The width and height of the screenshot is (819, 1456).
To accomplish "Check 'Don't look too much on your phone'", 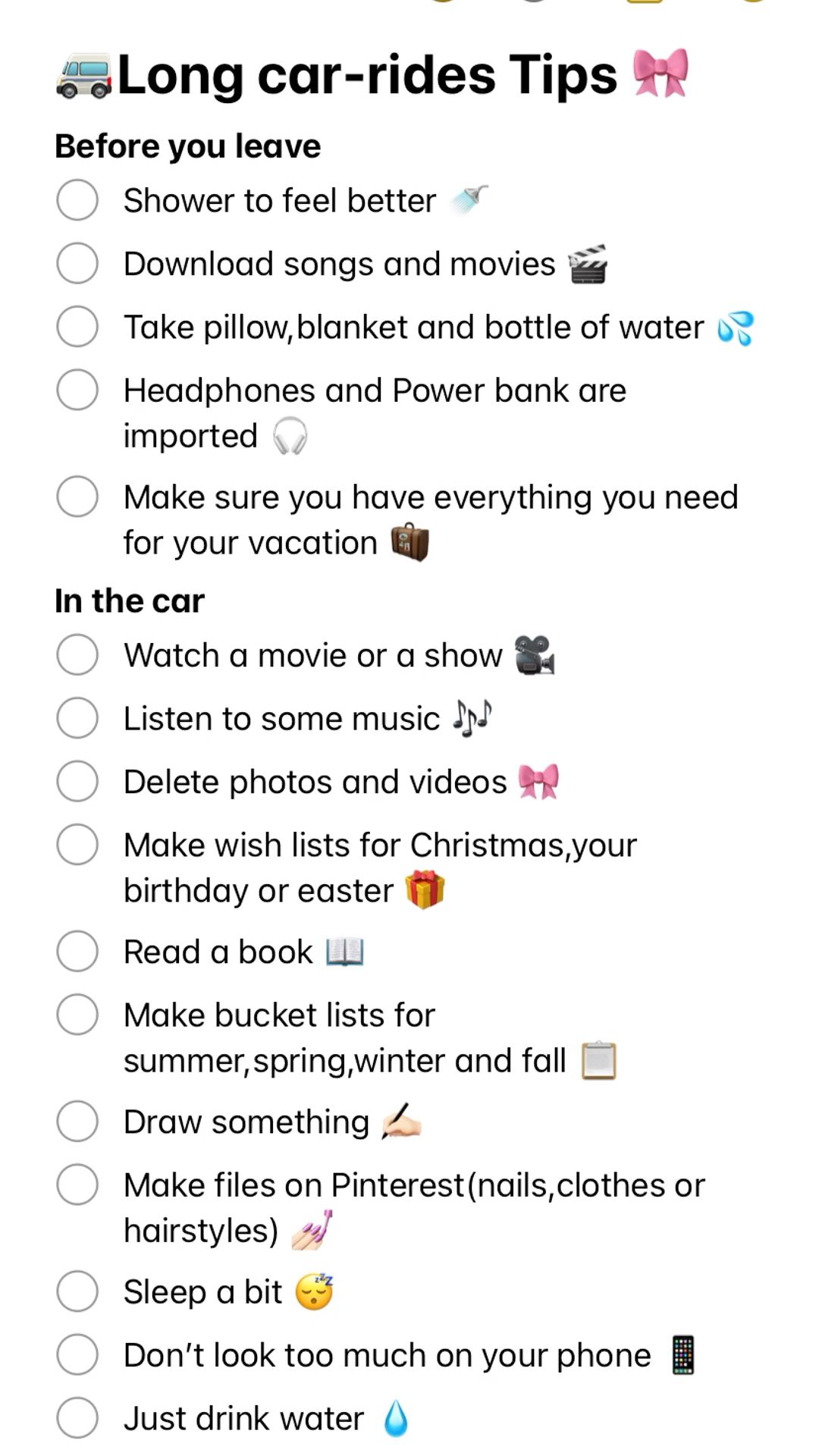I will tap(77, 1354).
